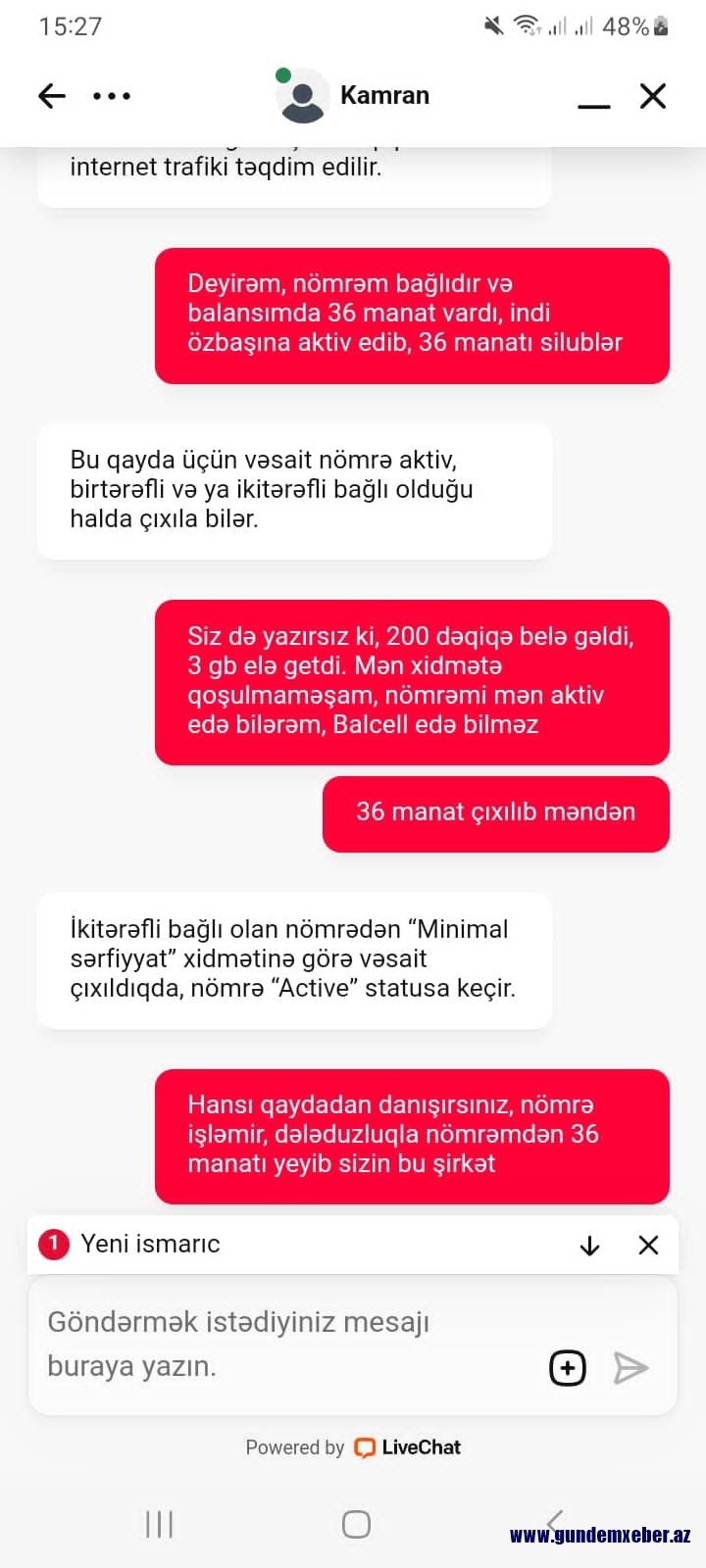Open recent apps from the navigation bar

160,1524
